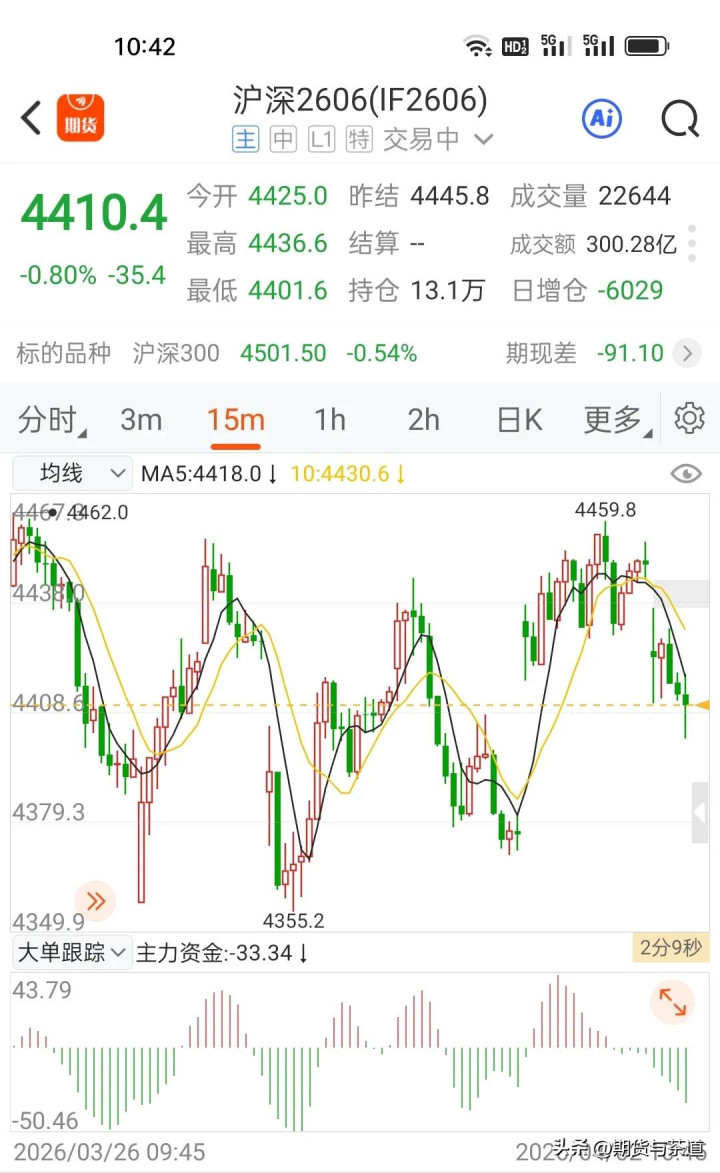Switch to the 1h chart period
The image size is (720, 1173).
coord(330,420)
